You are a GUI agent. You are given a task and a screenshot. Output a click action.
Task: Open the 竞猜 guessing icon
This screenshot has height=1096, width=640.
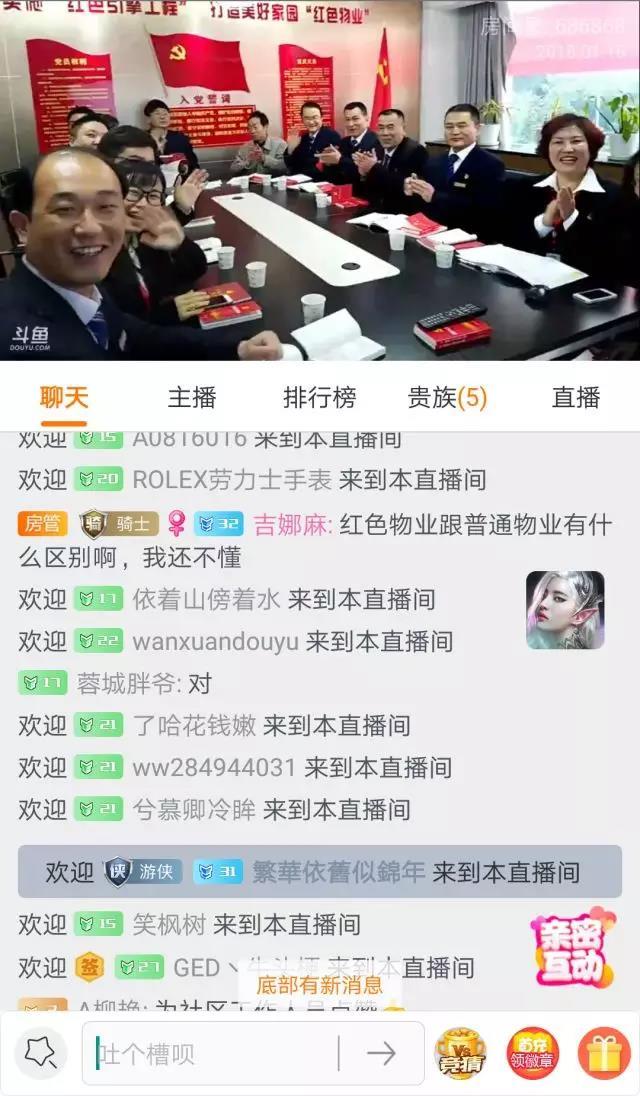click(x=460, y=1053)
